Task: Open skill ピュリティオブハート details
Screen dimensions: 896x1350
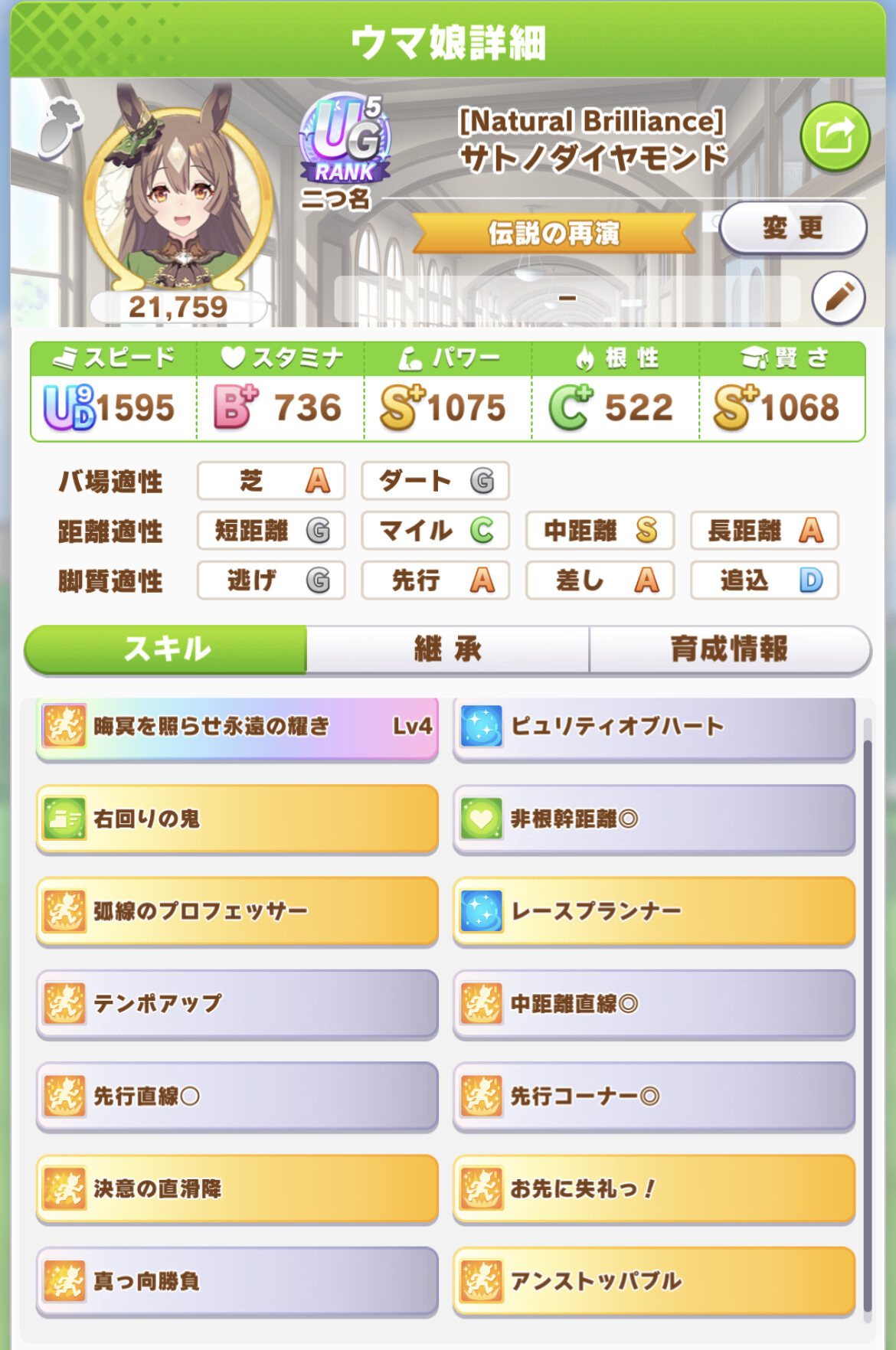Action: pyautogui.click(x=654, y=726)
